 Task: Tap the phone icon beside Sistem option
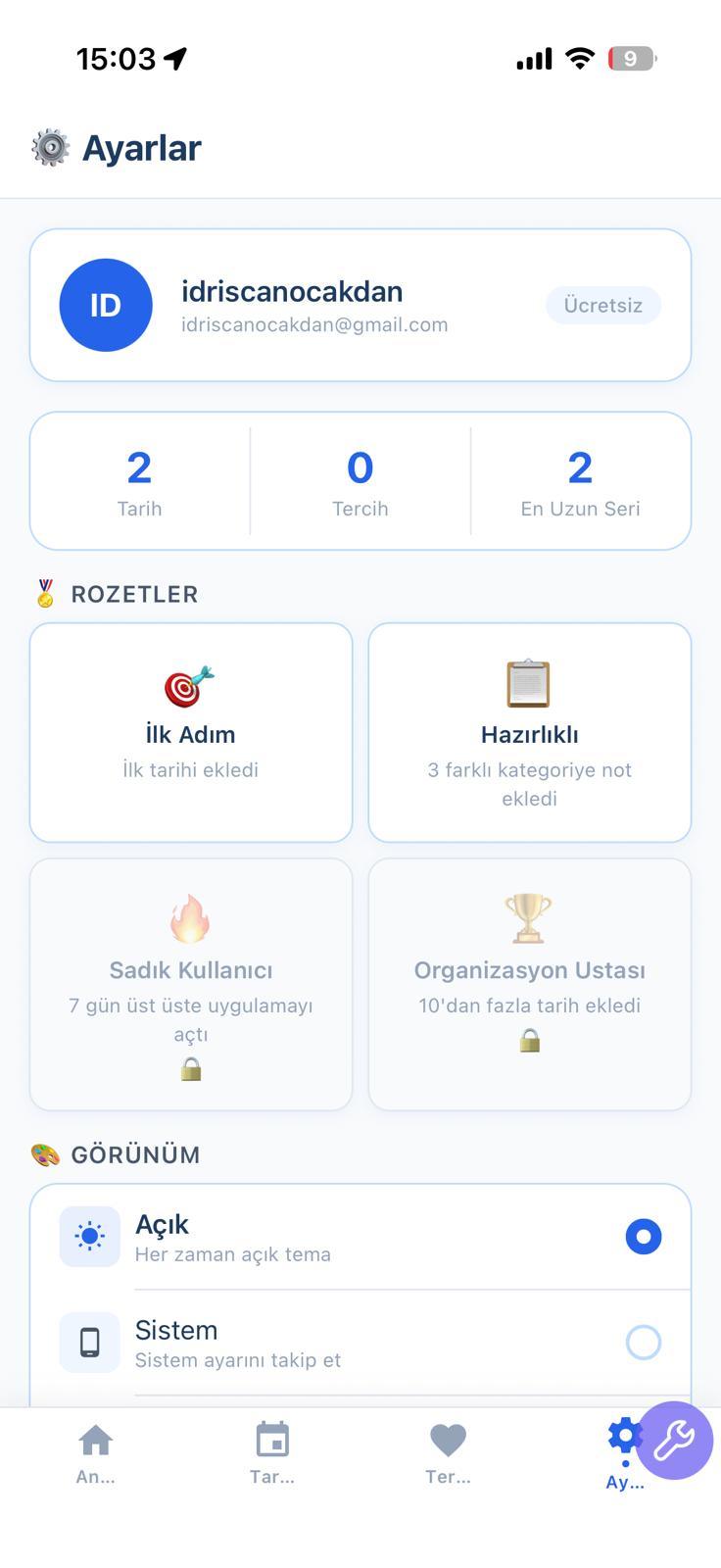[89, 1342]
